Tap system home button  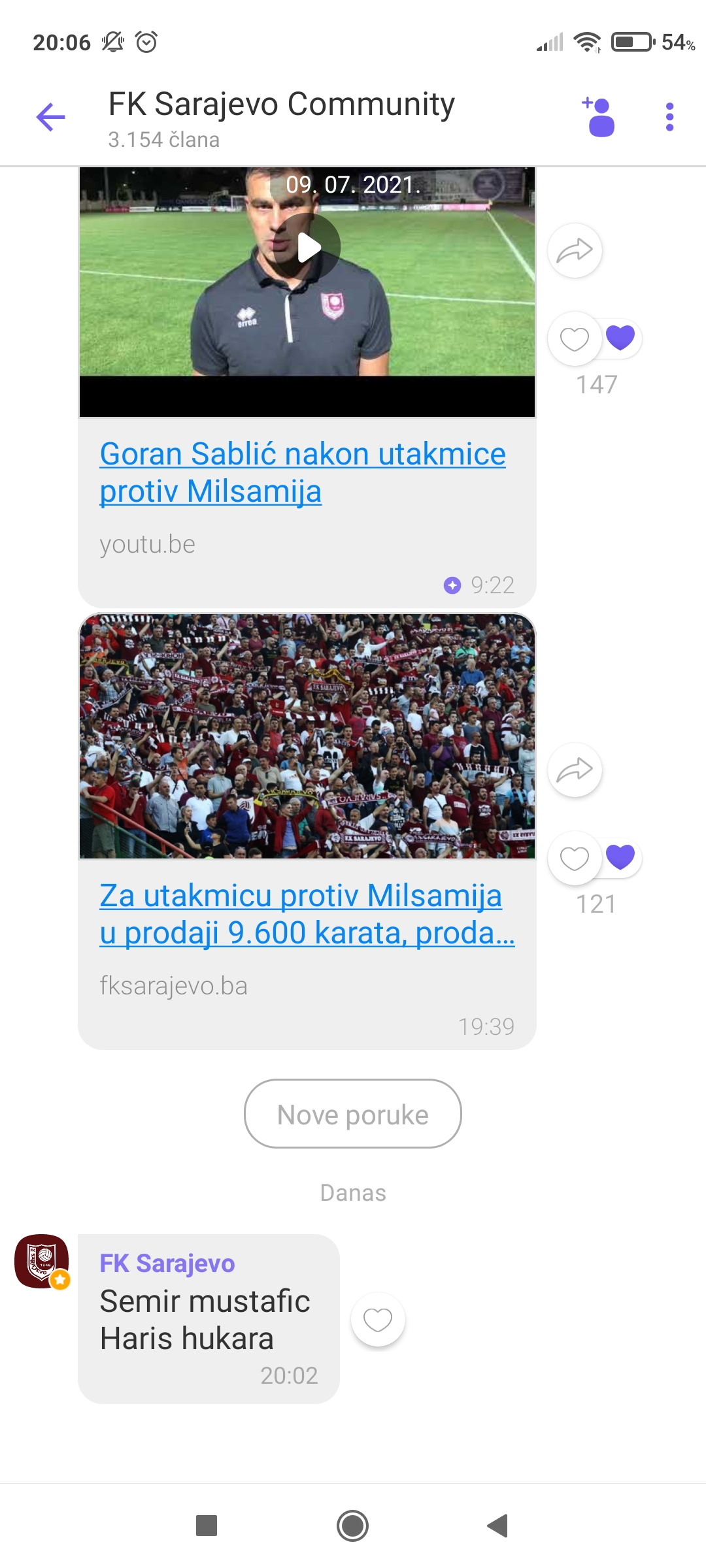(352, 1526)
